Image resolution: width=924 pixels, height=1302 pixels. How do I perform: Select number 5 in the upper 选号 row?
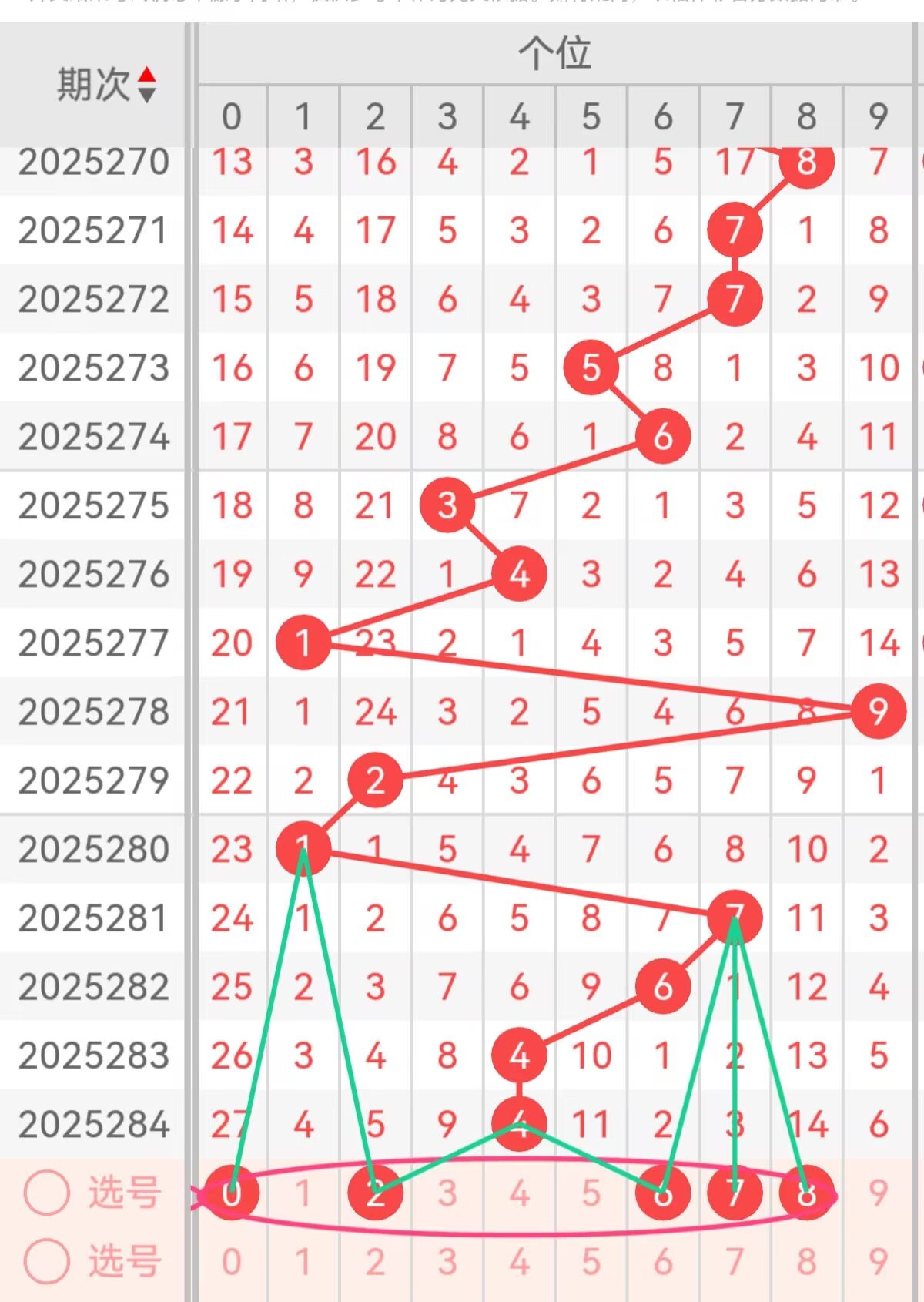coord(591,1193)
